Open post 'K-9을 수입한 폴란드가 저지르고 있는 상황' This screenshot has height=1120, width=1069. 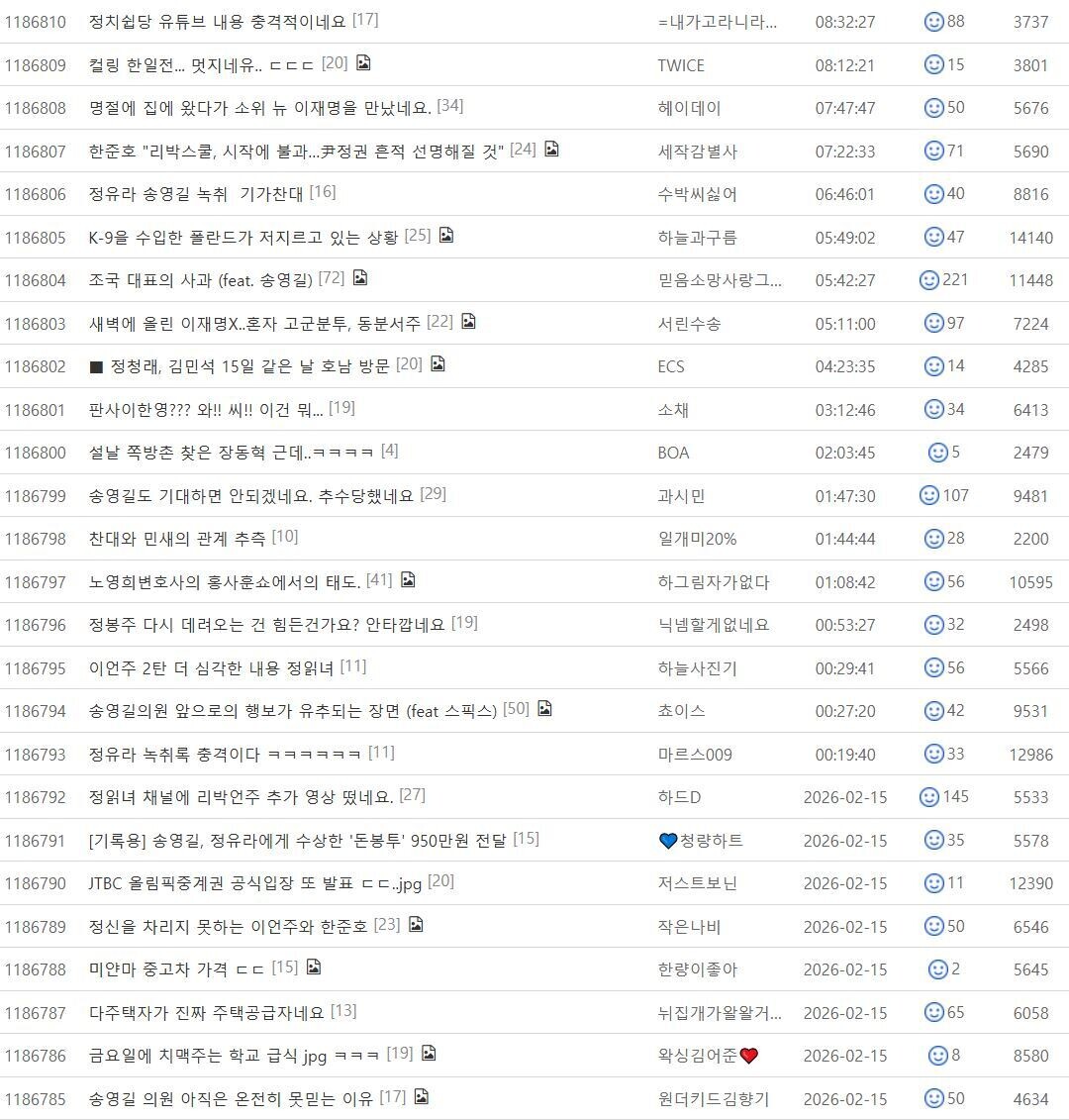click(243, 237)
